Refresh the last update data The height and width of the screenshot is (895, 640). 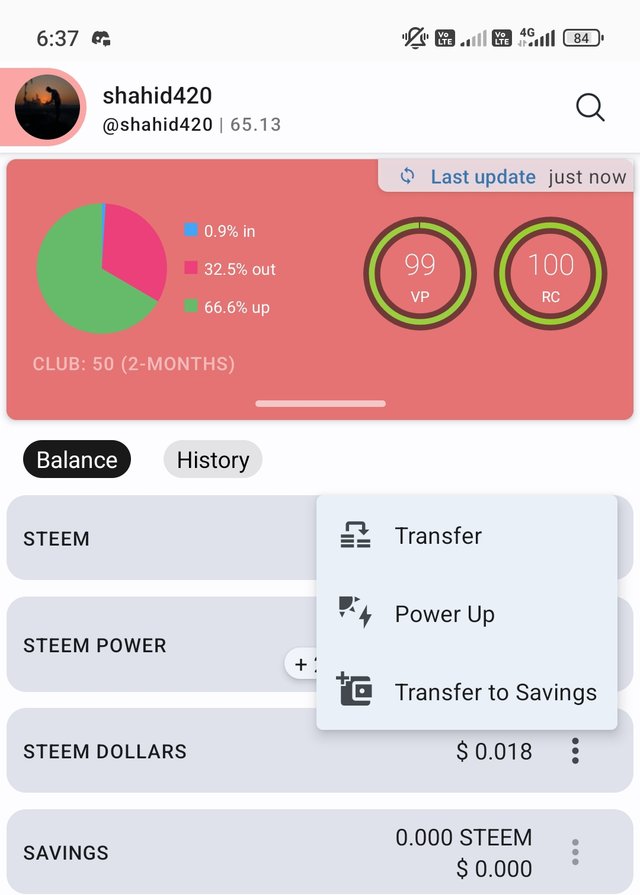[407, 177]
